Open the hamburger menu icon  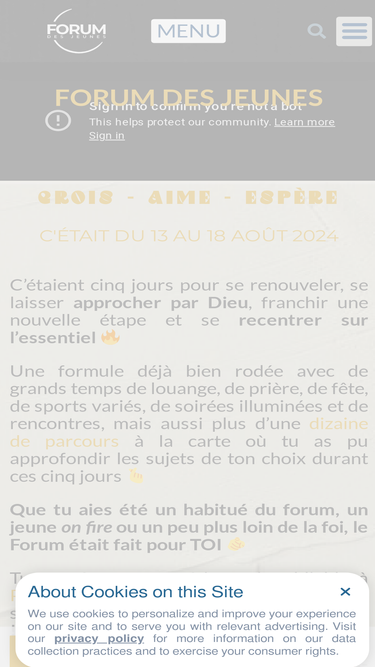click(354, 31)
